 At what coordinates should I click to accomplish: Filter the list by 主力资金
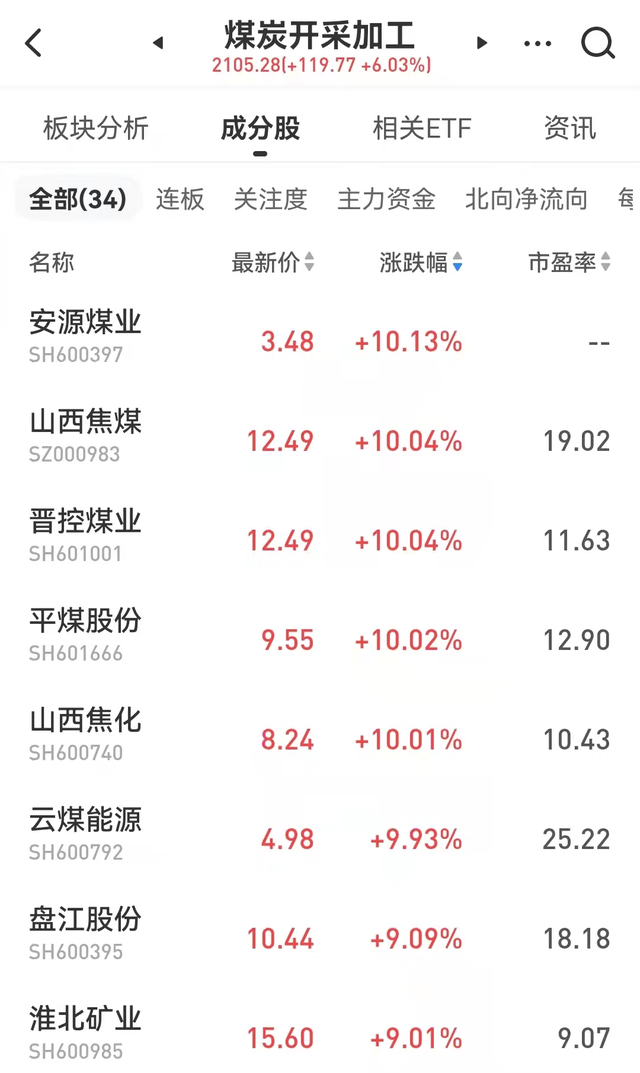pyautogui.click(x=386, y=199)
